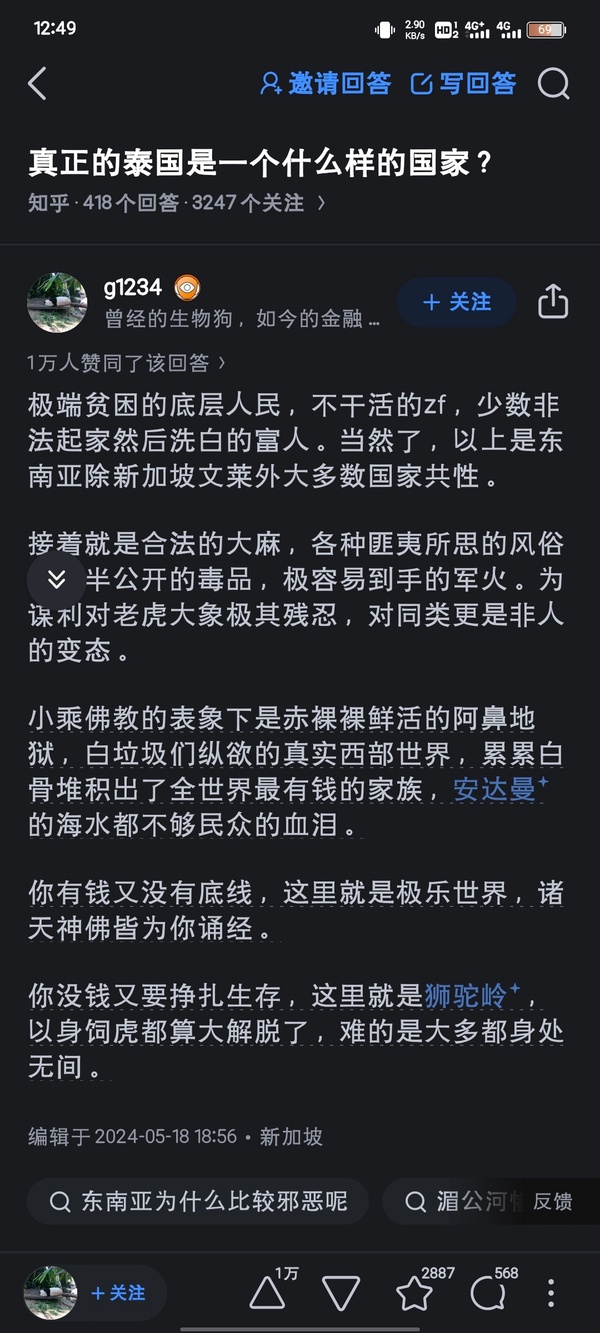Tap the 反馈 feedback button

pyautogui.click(x=553, y=1201)
